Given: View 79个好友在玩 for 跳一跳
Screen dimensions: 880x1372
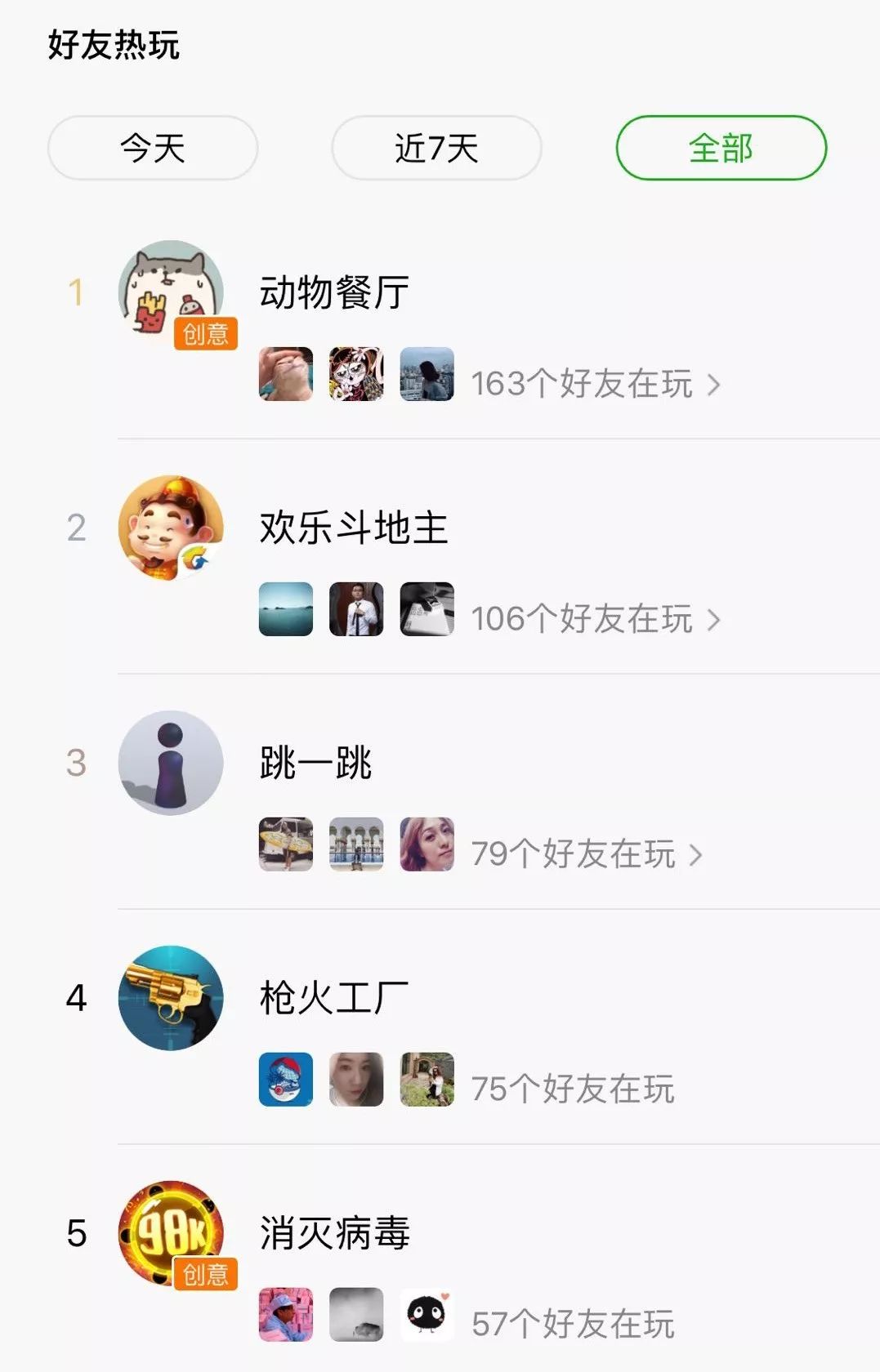Looking at the screenshot, I should click(x=586, y=854).
